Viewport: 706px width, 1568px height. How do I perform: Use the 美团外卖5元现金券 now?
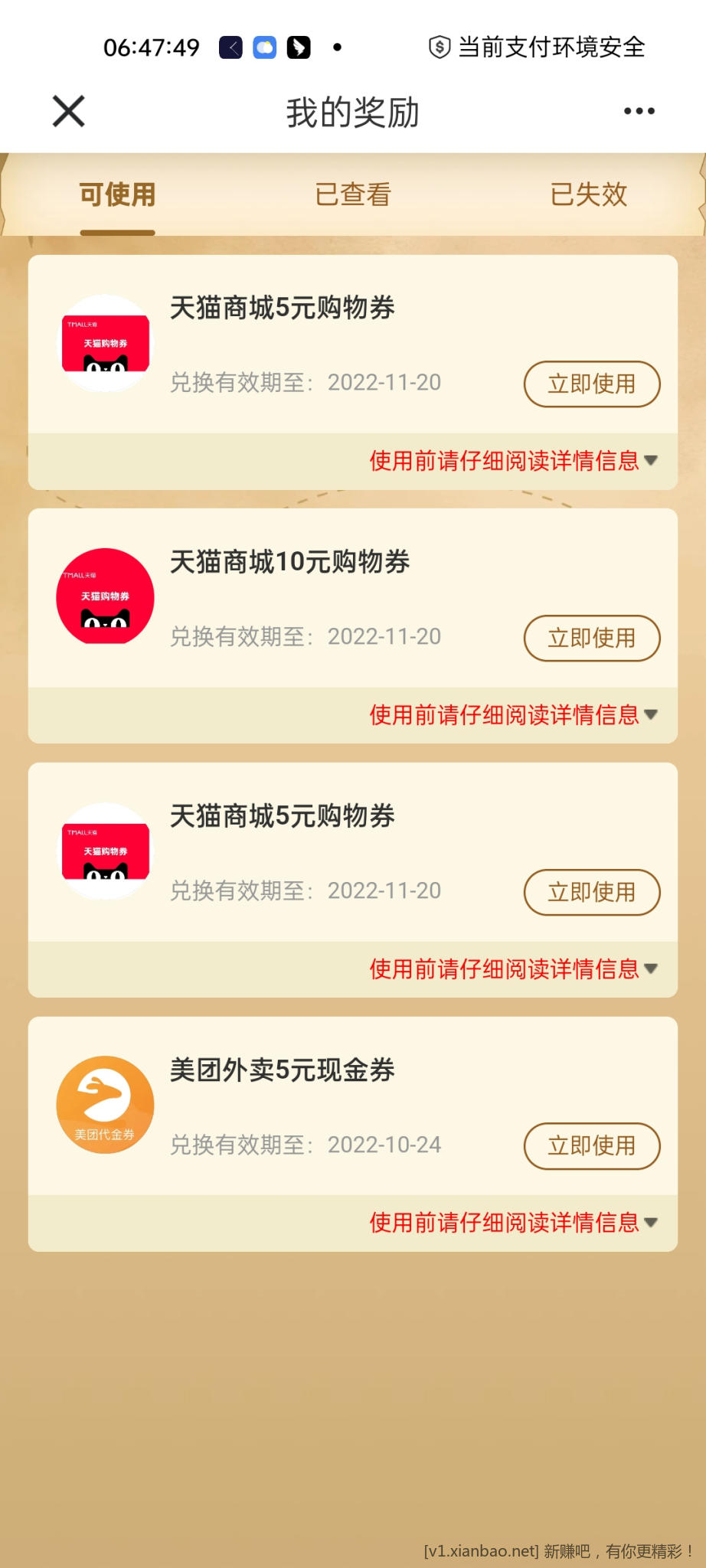591,1146
